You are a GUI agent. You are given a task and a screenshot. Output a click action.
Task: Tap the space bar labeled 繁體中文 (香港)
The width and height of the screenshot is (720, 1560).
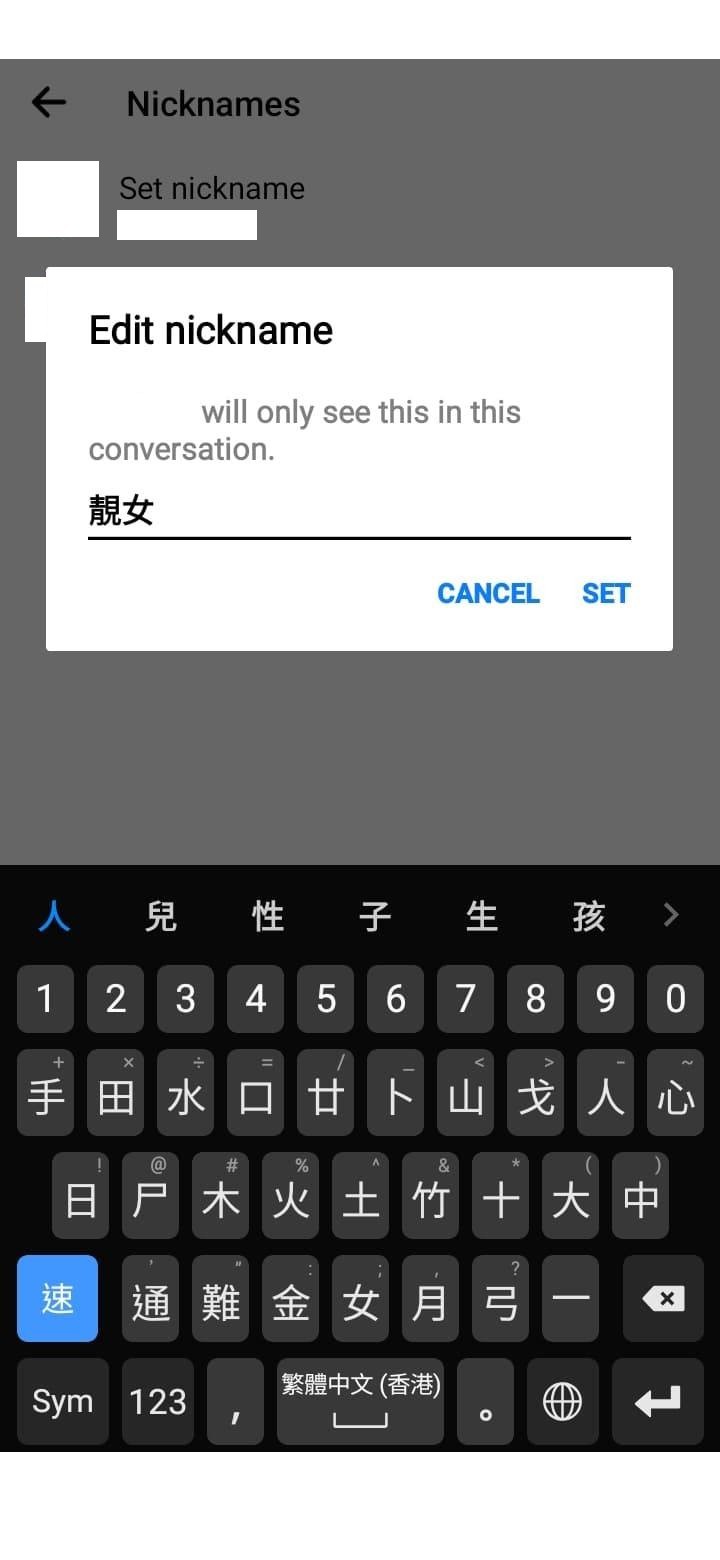pos(360,1401)
